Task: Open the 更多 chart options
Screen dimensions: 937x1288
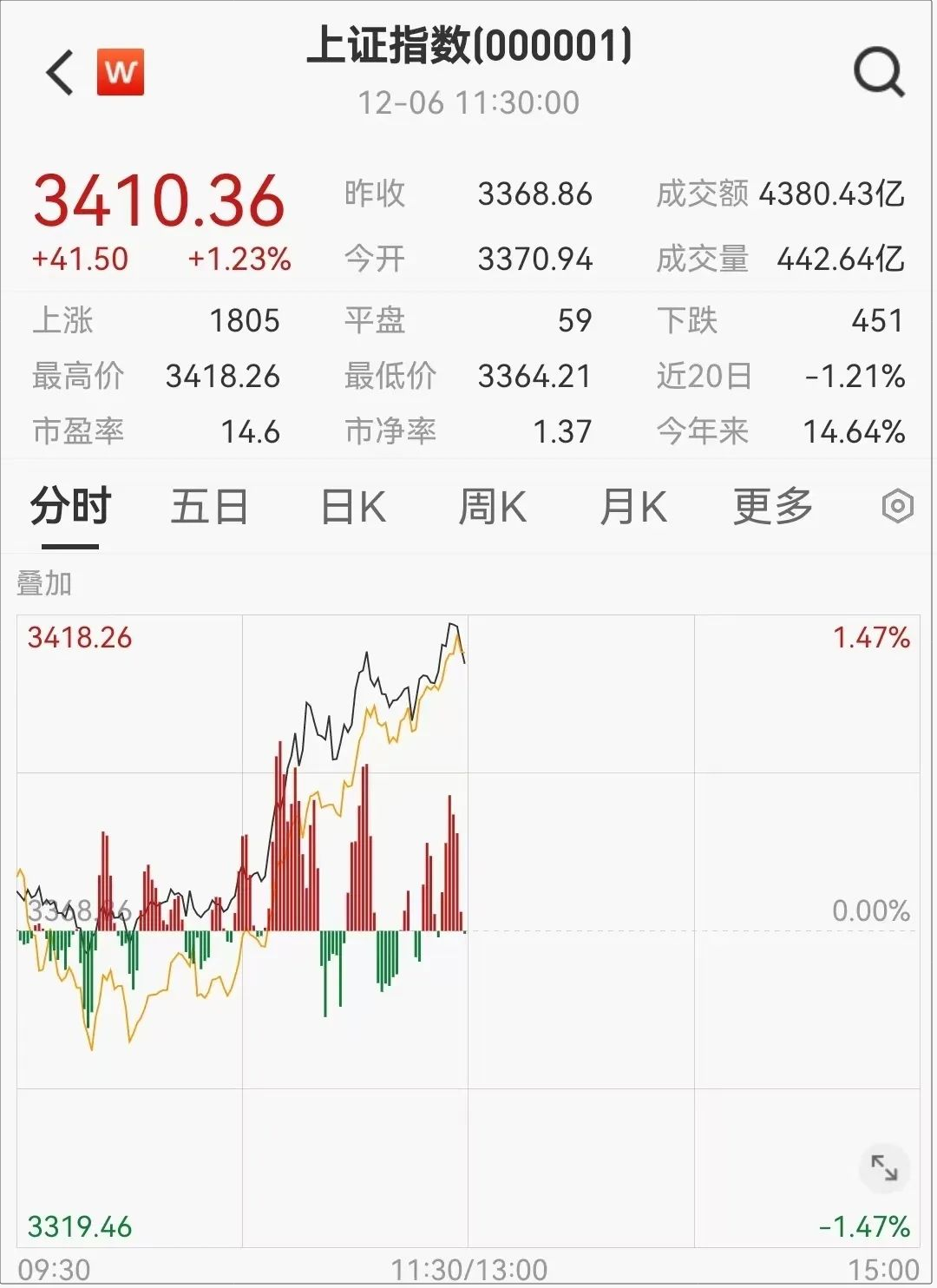Action: coord(772,507)
